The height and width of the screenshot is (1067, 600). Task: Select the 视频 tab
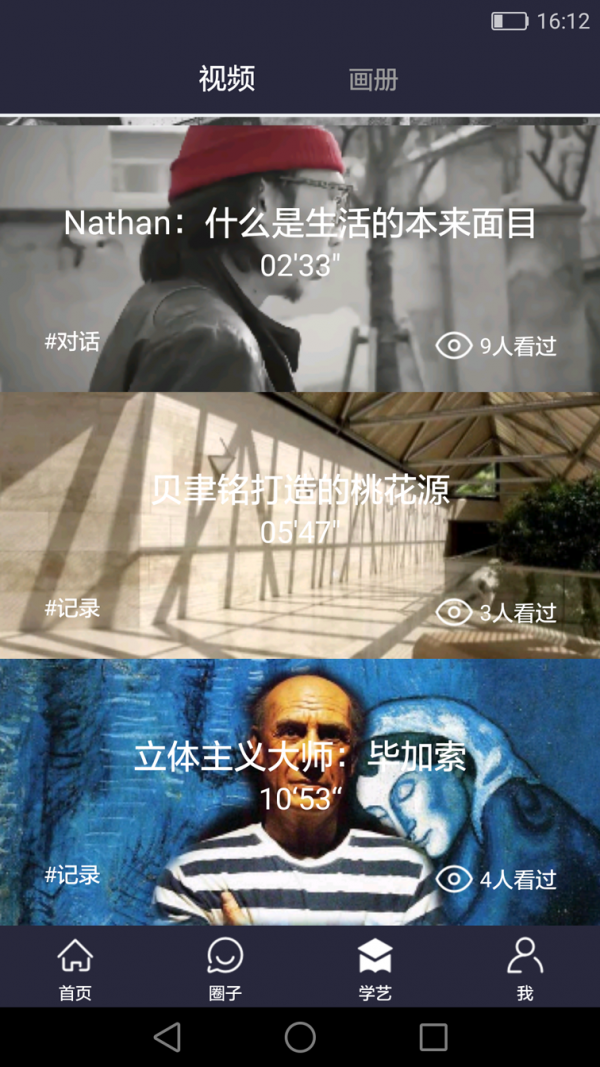[227, 78]
